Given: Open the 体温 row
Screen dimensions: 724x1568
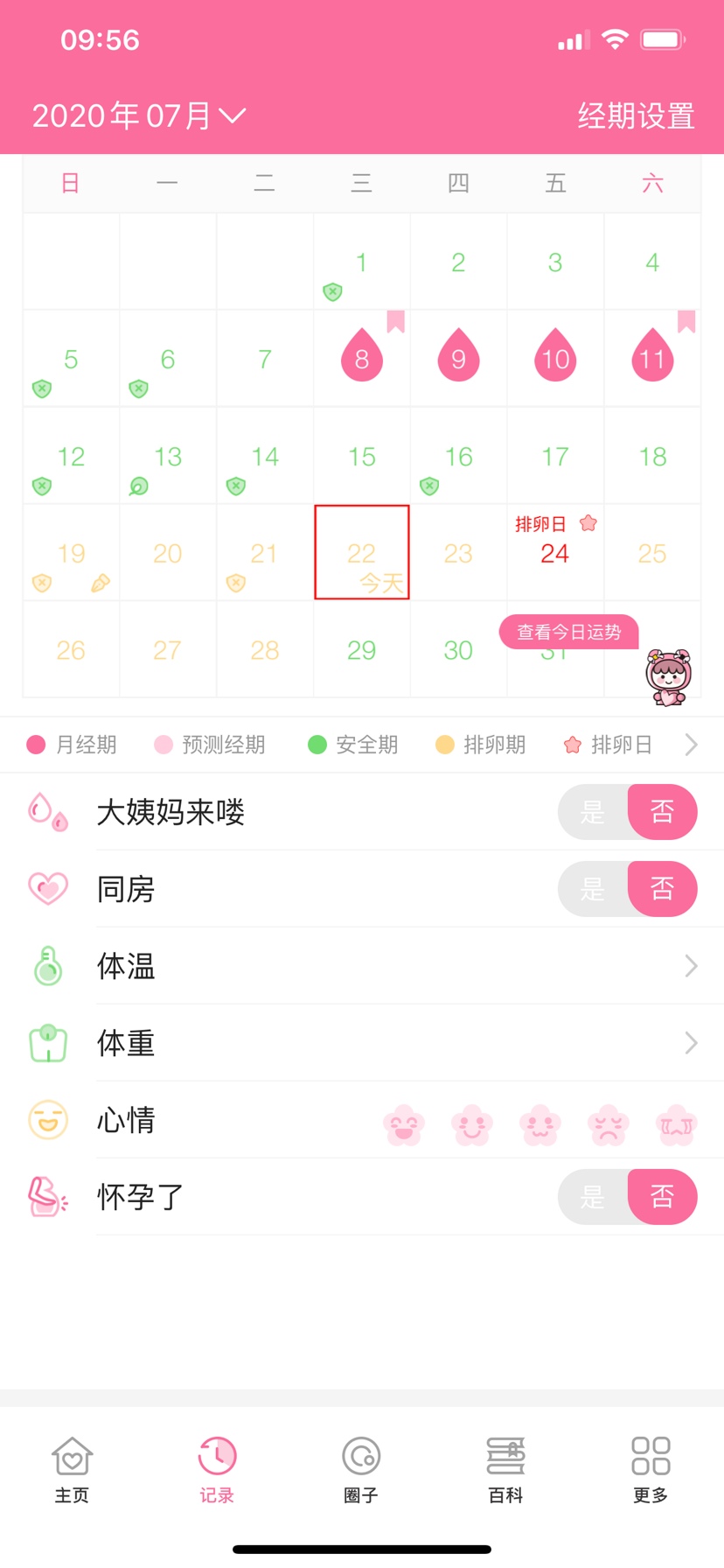Looking at the screenshot, I should pyautogui.click(x=362, y=966).
